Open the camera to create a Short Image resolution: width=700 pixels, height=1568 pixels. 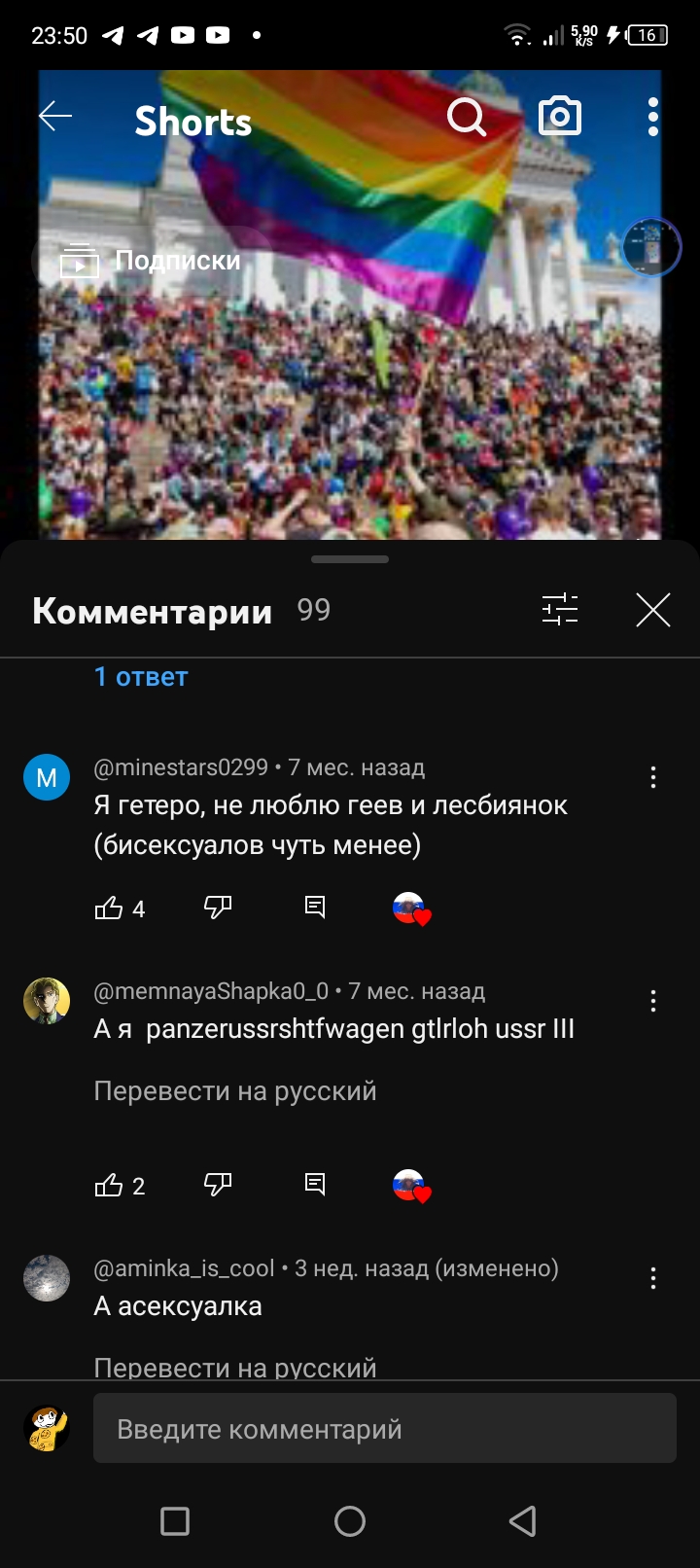(560, 117)
